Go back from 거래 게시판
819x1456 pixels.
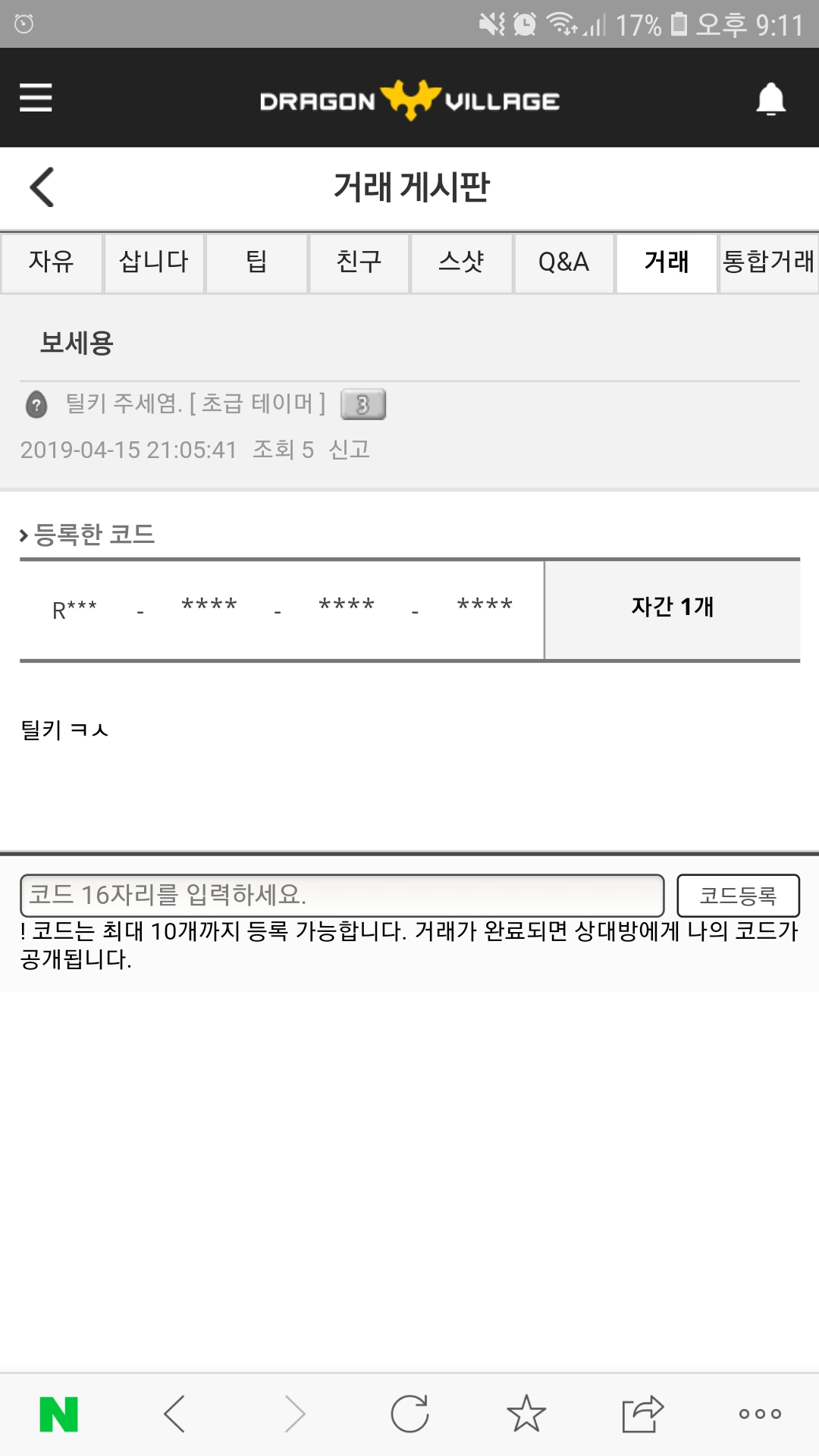click(42, 187)
